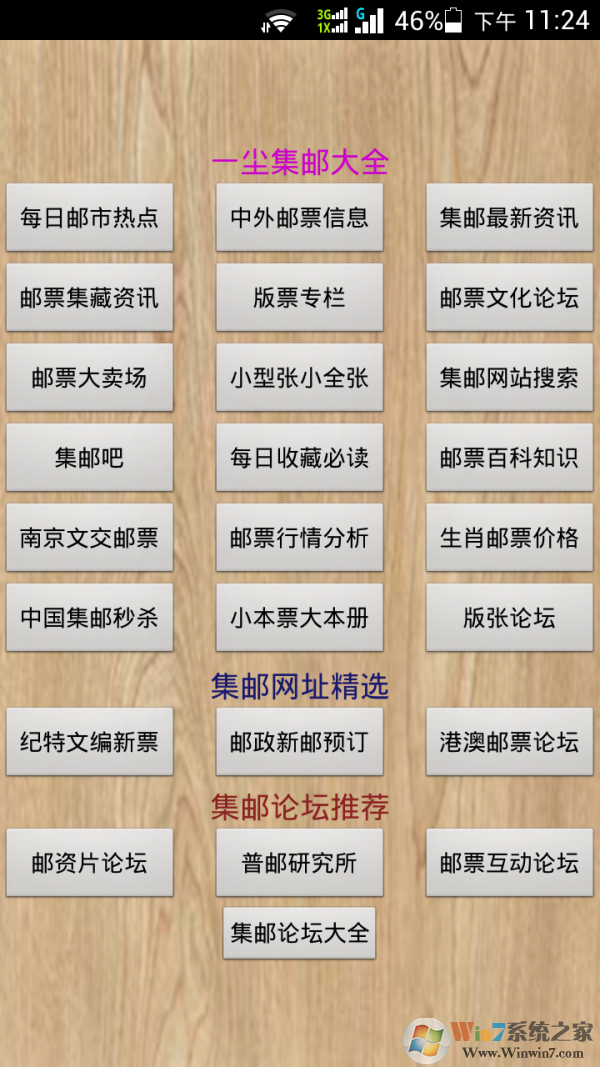Screen dimensions: 600x1067
Task: Go to 邮票文化论坛
Action: point(509,297)
